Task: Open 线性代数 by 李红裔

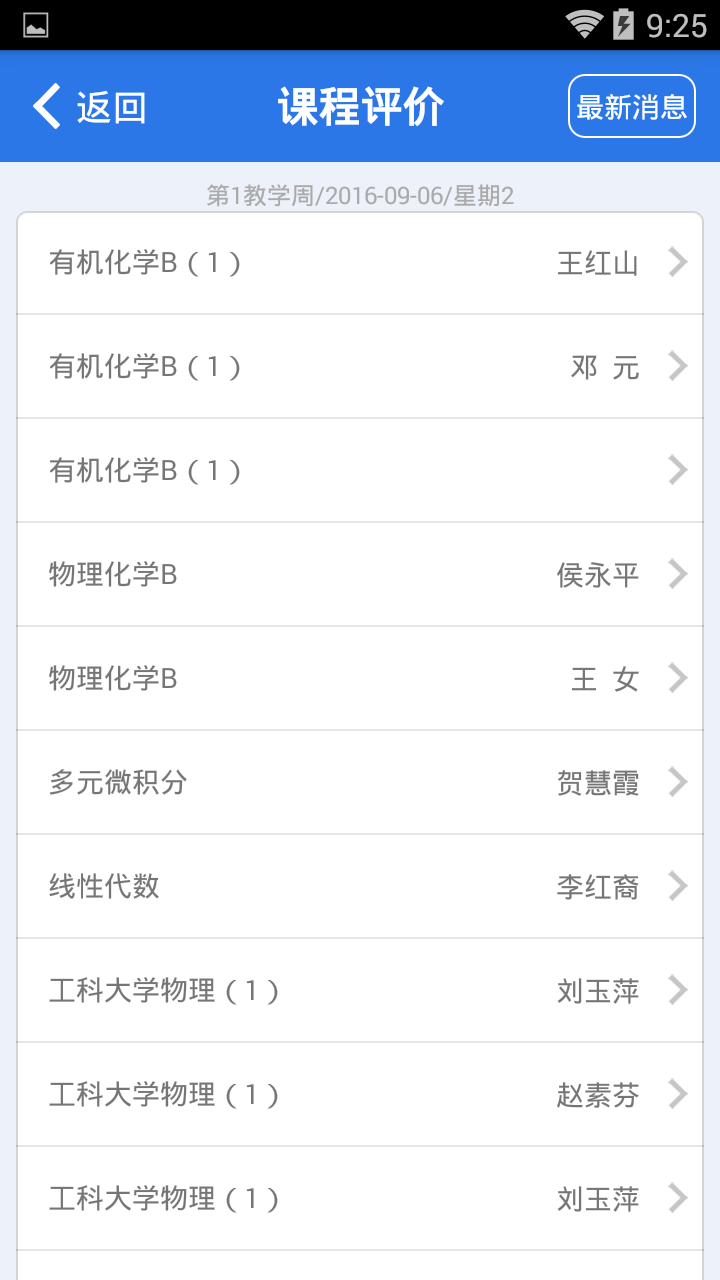Action: 360,887
